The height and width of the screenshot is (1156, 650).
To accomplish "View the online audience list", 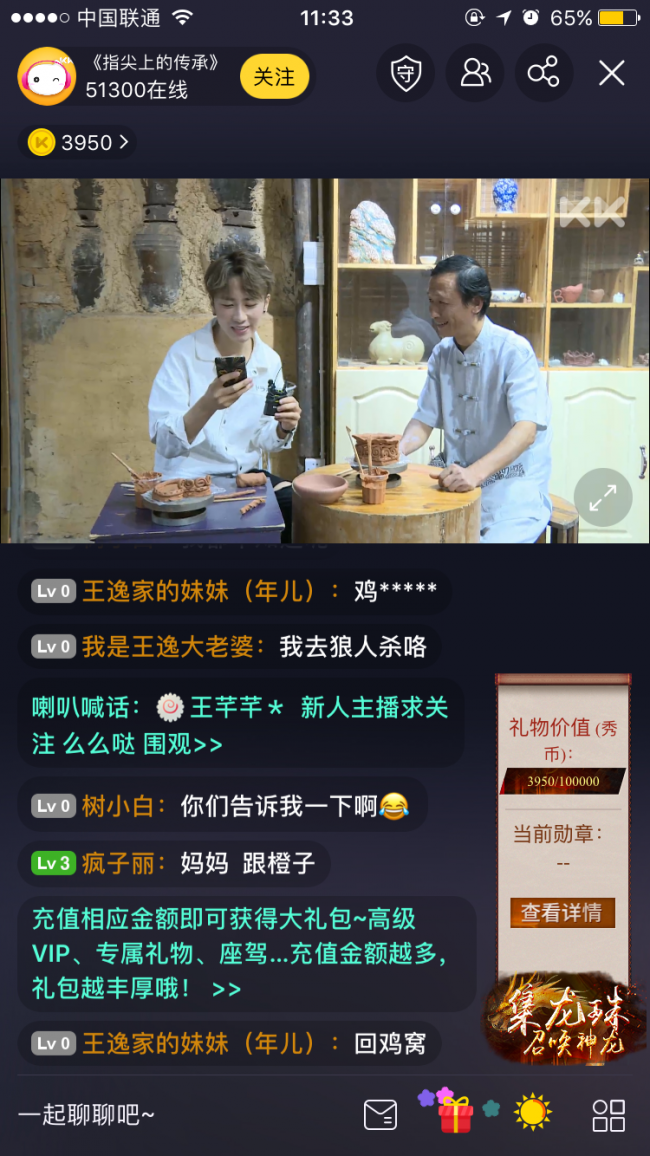I will [x=475, y=74].
